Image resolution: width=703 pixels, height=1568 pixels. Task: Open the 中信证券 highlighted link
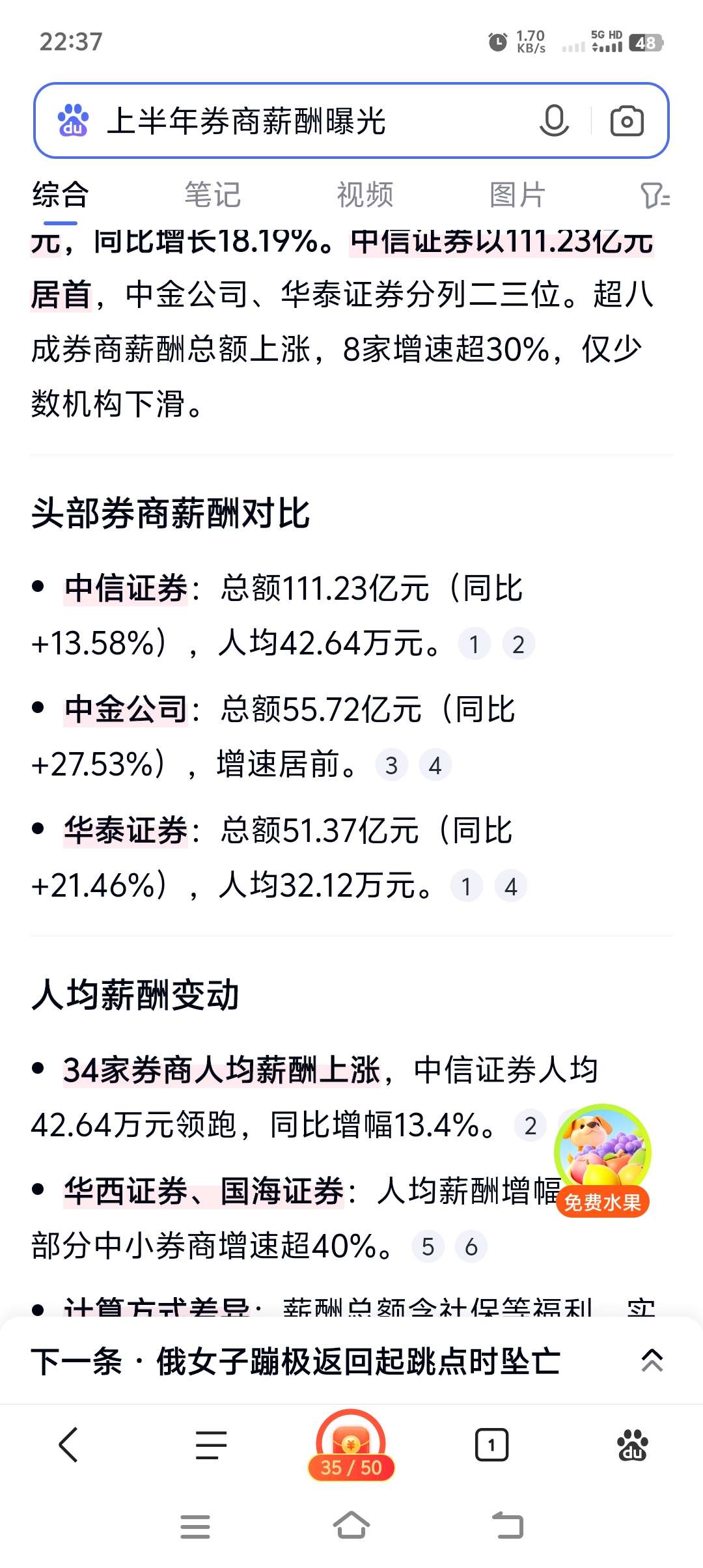coord(126,589)
